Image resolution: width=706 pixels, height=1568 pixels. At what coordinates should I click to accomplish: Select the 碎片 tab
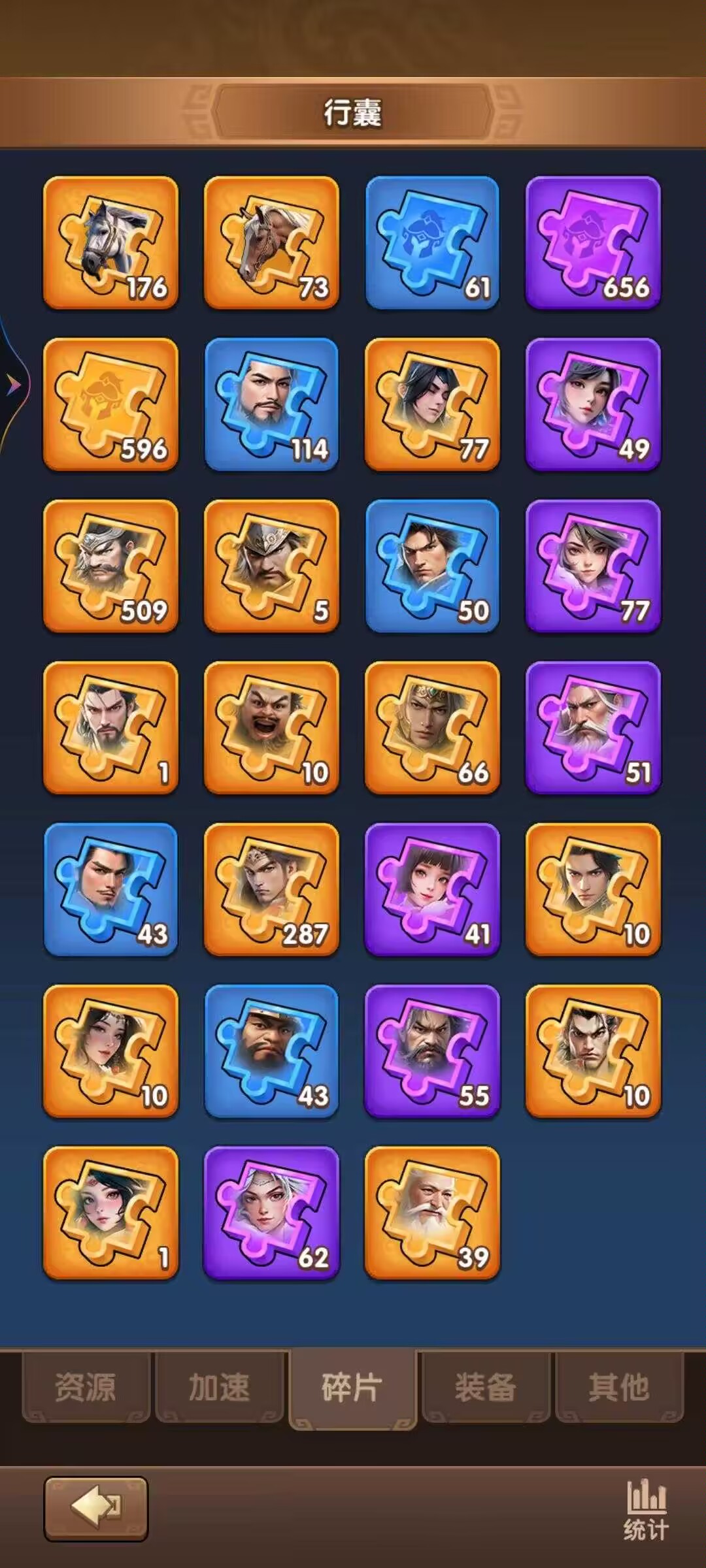[x=352, y=1388]
